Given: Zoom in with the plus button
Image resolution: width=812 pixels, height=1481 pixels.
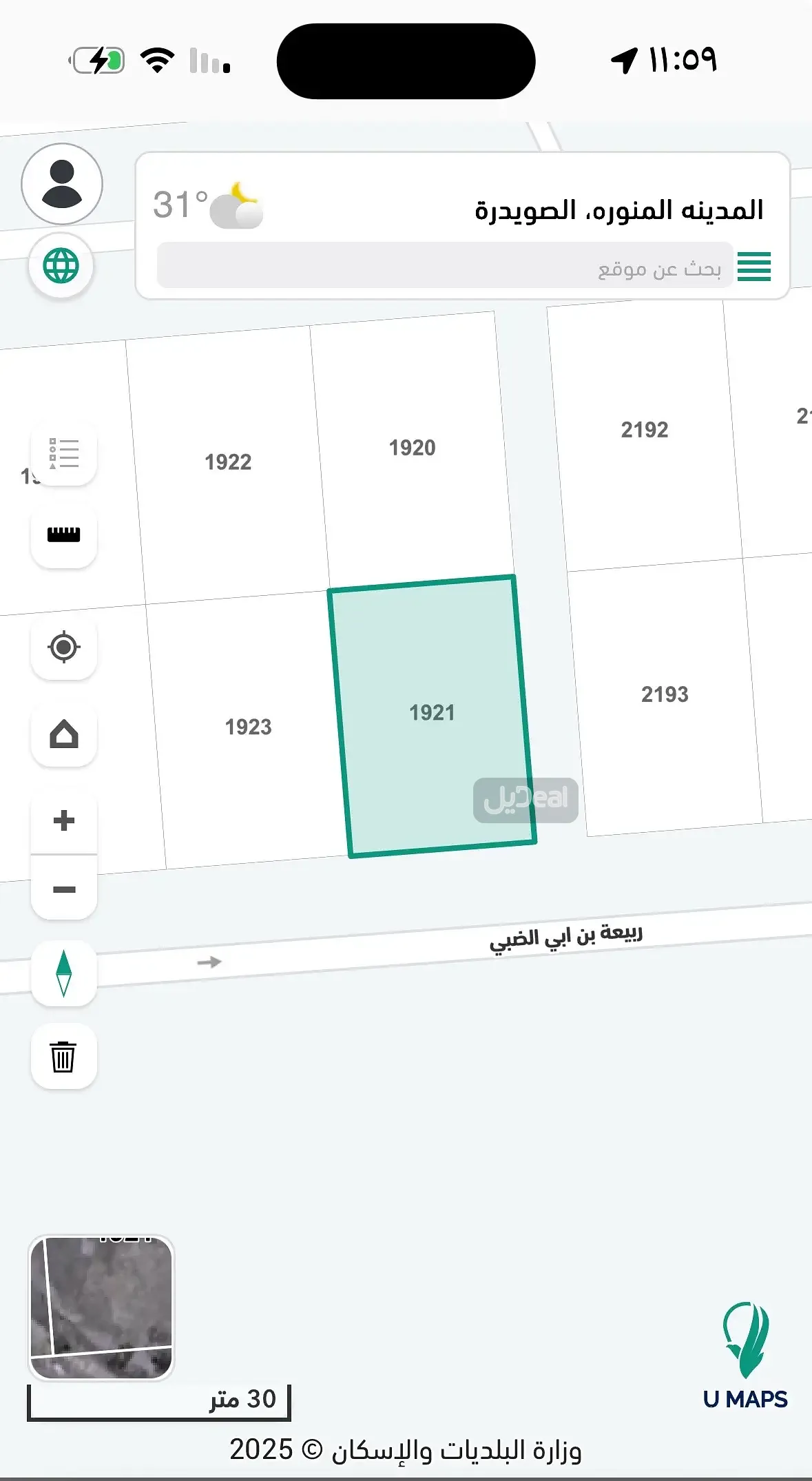Looking at the screenshot, I should (x=63, y=820).
